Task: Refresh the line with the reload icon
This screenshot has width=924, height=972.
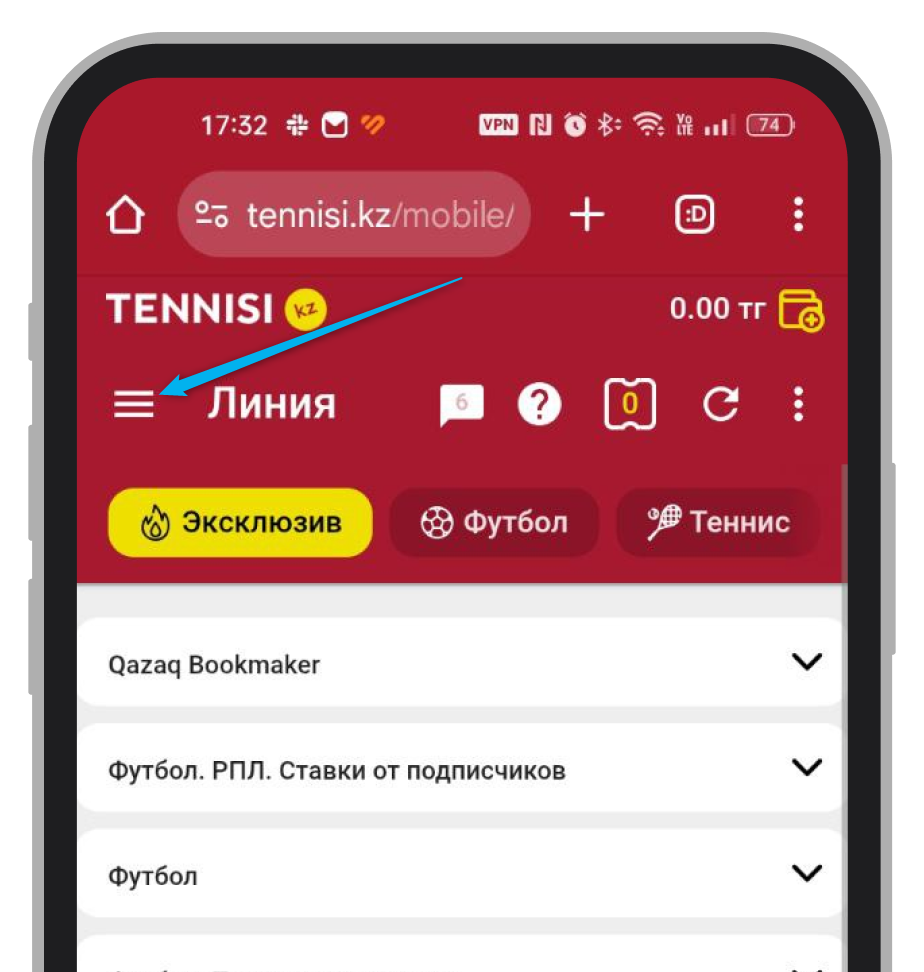Action: [x=720, y=404]
